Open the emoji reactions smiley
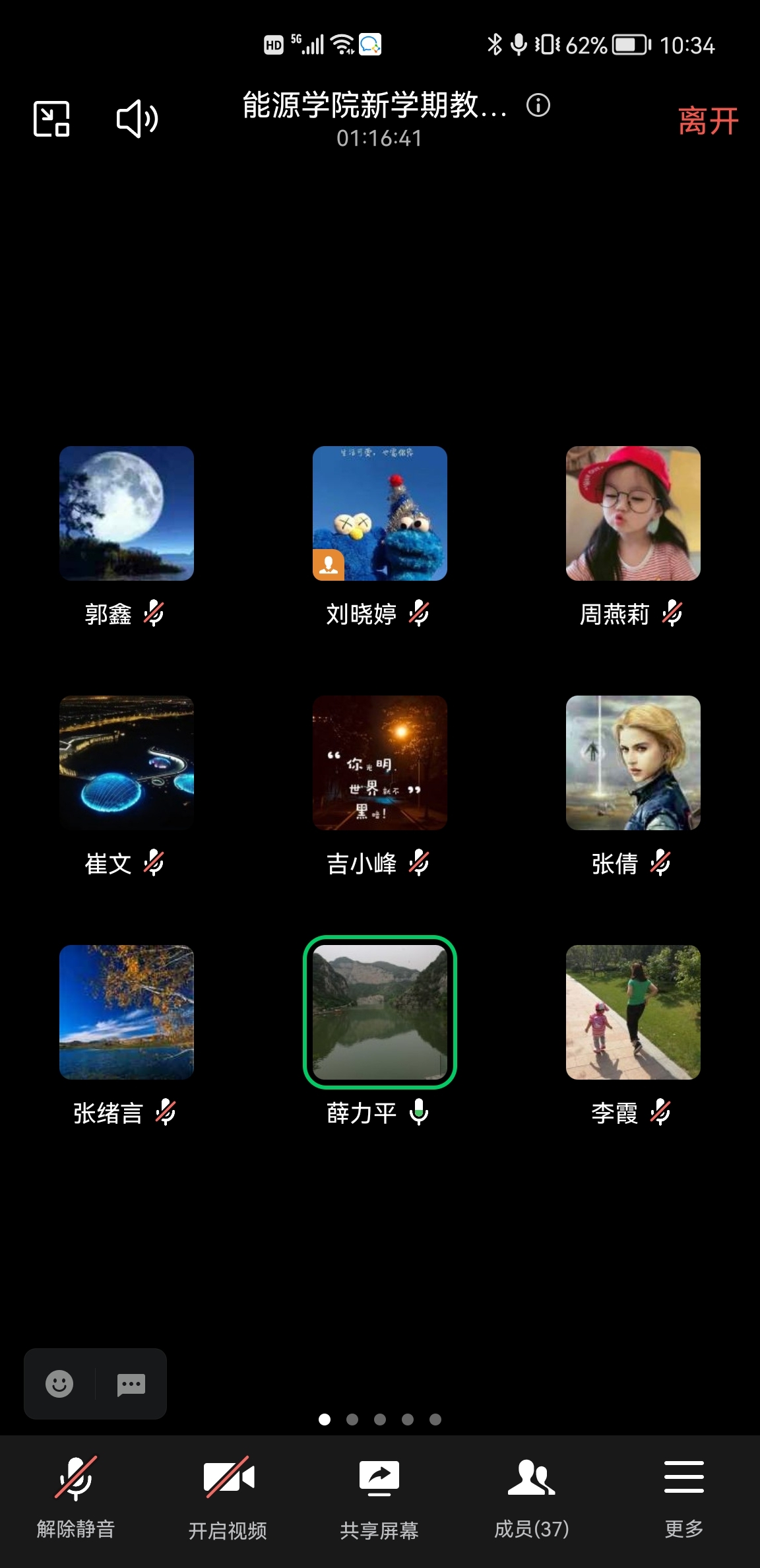 pos(59,1383)
